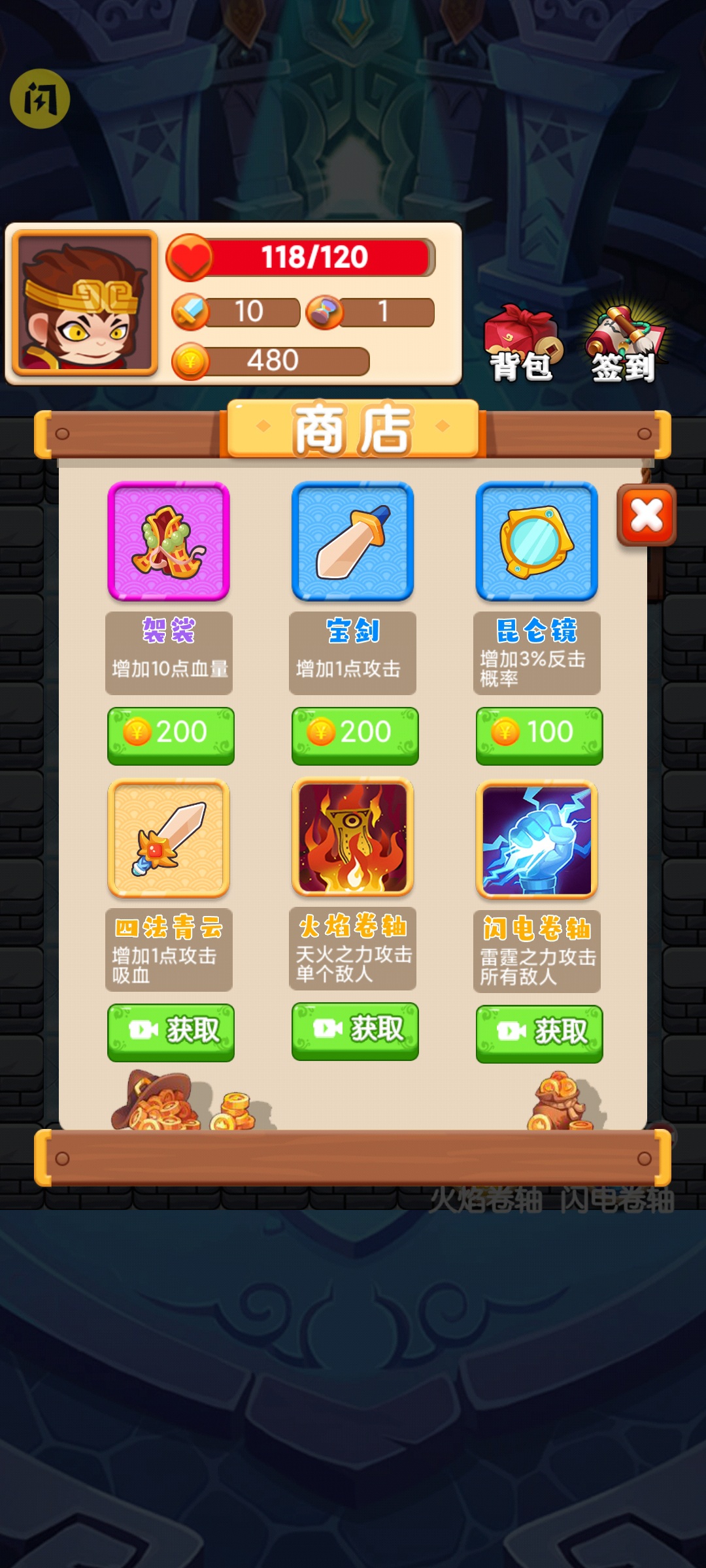Screen dimensions: 706x1568
Task: Get 火焰卷轴 via the 获取 button
Action: pos(354,1030)
